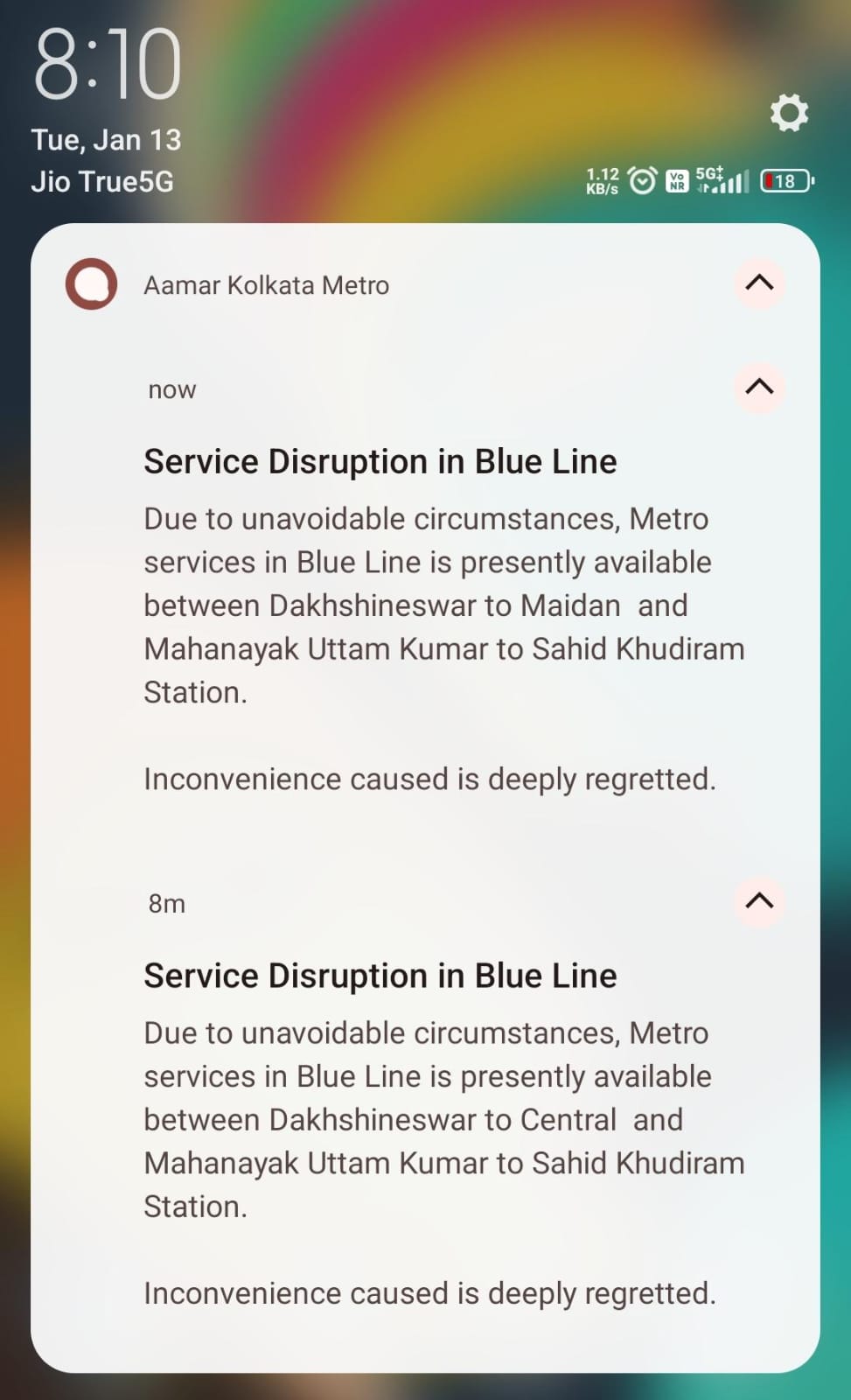This screenshot has width=851, height=1400.
Task: Collapse the Aamar Kolkata Metro notification group
Action: tap(759, 283)
